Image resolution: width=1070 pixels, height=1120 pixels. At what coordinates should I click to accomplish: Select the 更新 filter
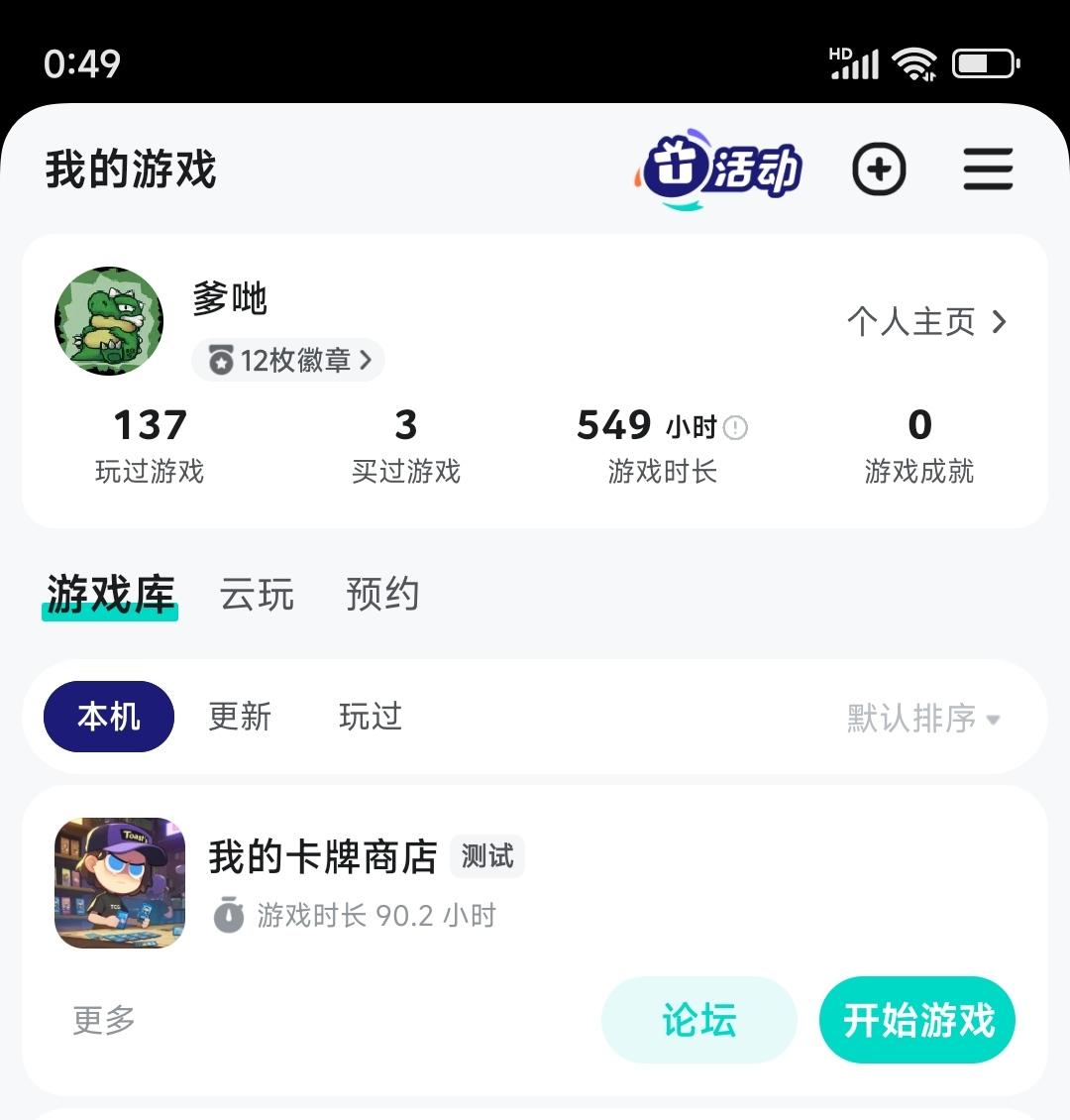240,717
